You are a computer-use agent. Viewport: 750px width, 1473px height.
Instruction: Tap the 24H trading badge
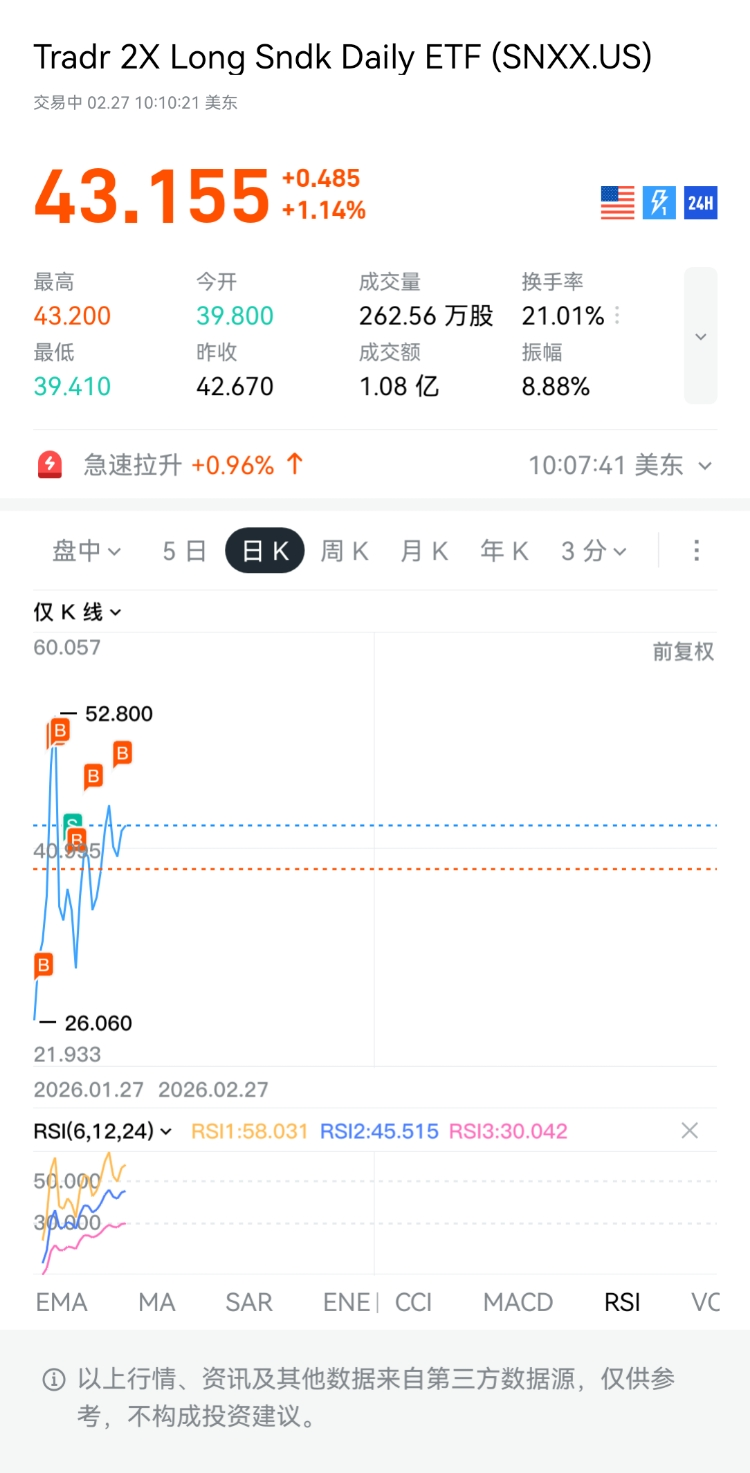point(700,203)
